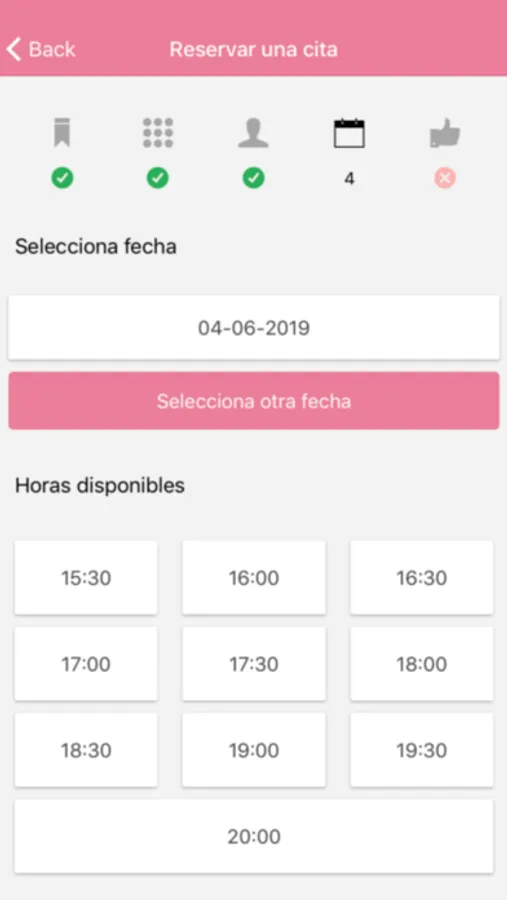The height and width of the screenshot is (900, 507).
Task: Select the 20:00 time slot
Action: click(254, 837)
